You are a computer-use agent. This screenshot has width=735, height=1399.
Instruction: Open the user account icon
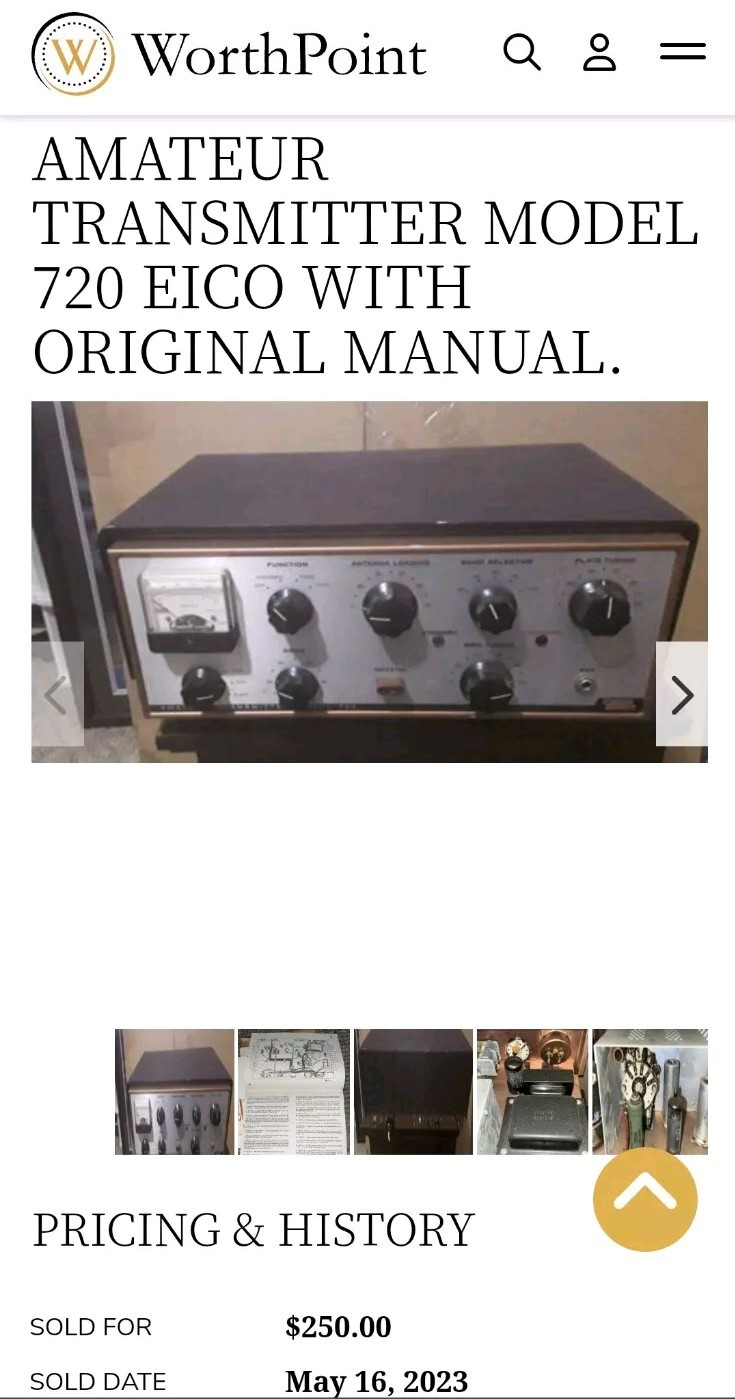pos(599,52)
